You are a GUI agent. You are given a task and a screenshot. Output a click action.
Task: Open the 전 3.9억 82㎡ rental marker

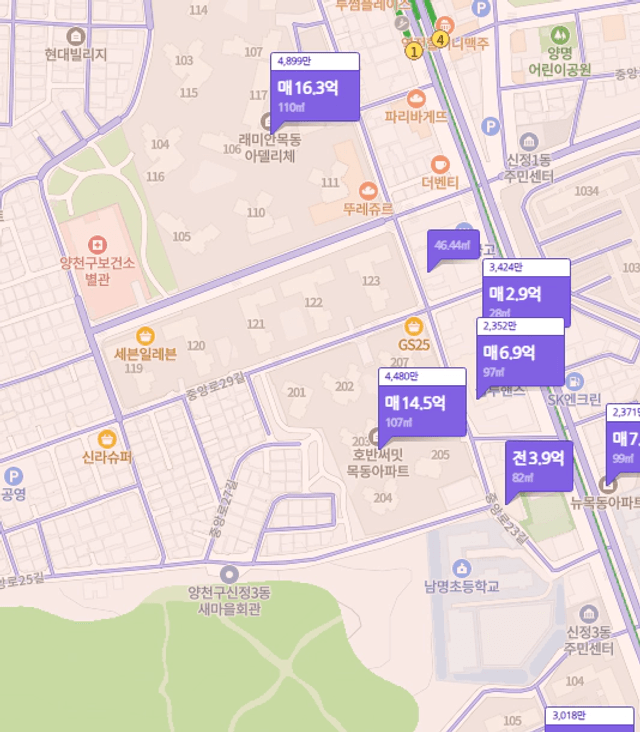point(538,464)
